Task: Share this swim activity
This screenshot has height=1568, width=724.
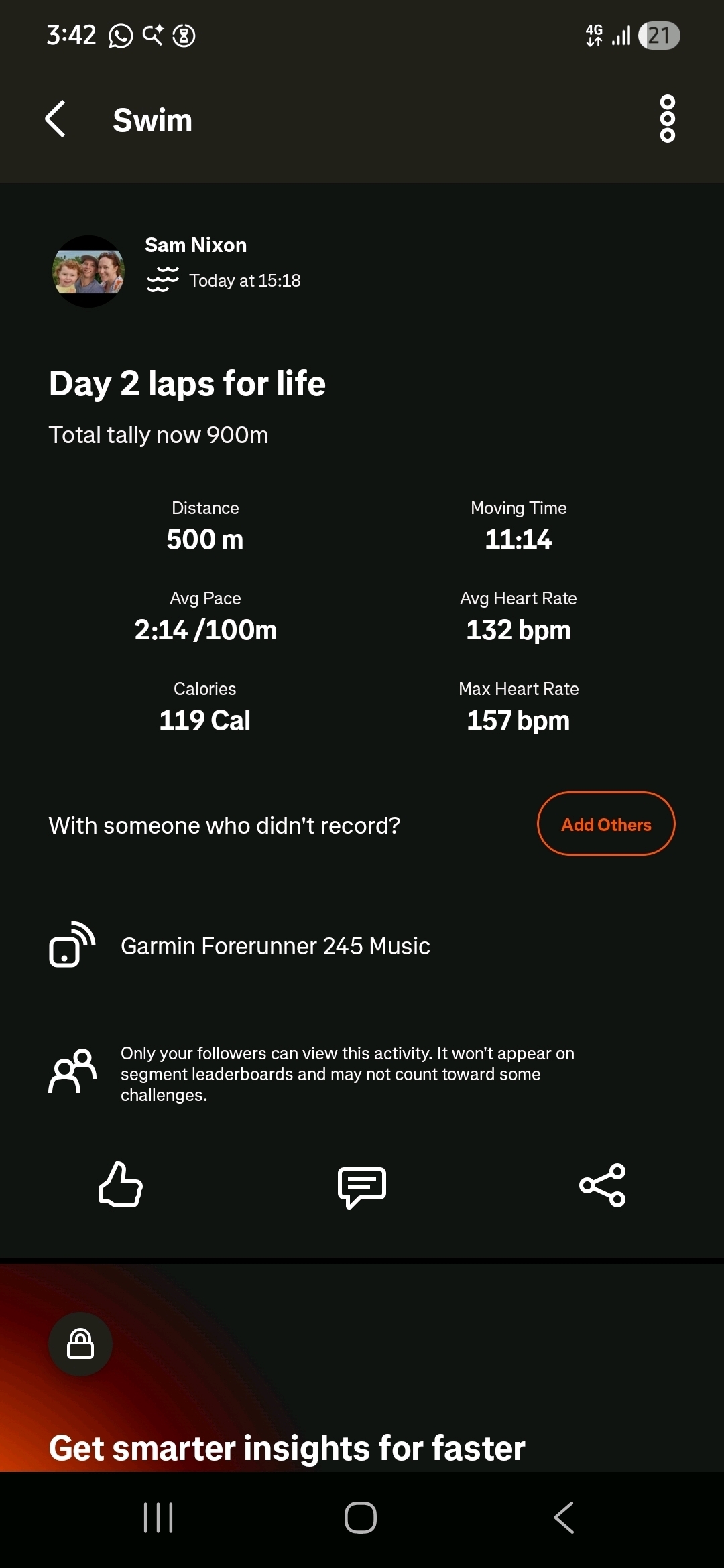Action: click(602, 1185)
